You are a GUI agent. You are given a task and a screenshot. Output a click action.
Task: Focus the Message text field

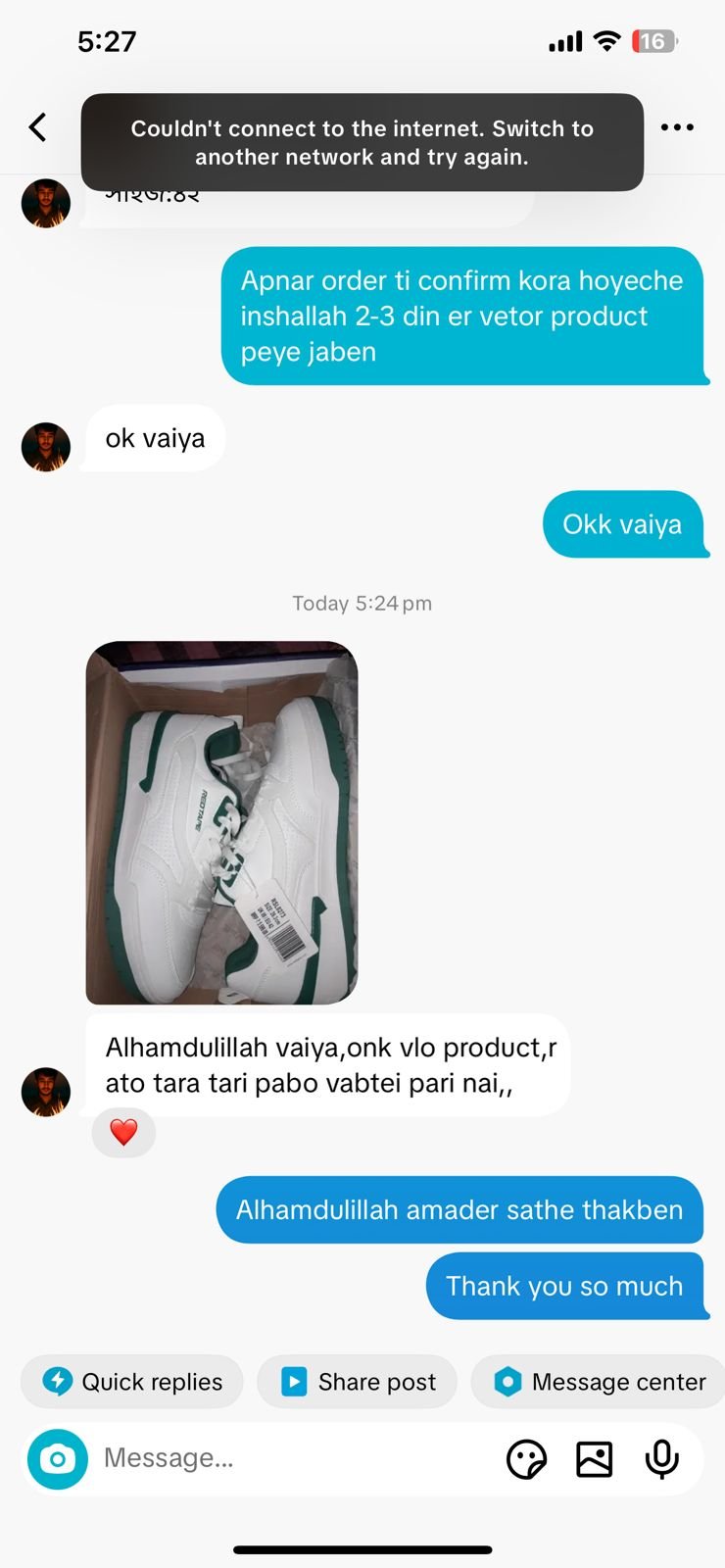[294, 1459]
